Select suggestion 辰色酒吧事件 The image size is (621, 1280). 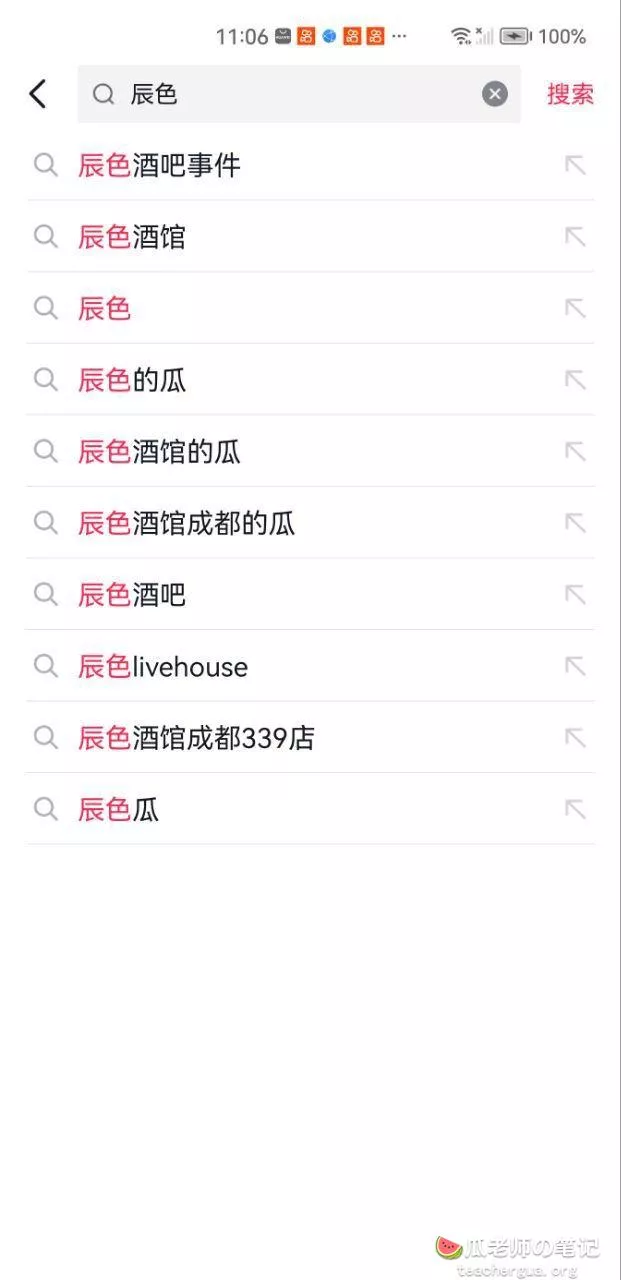coord(311,165)
